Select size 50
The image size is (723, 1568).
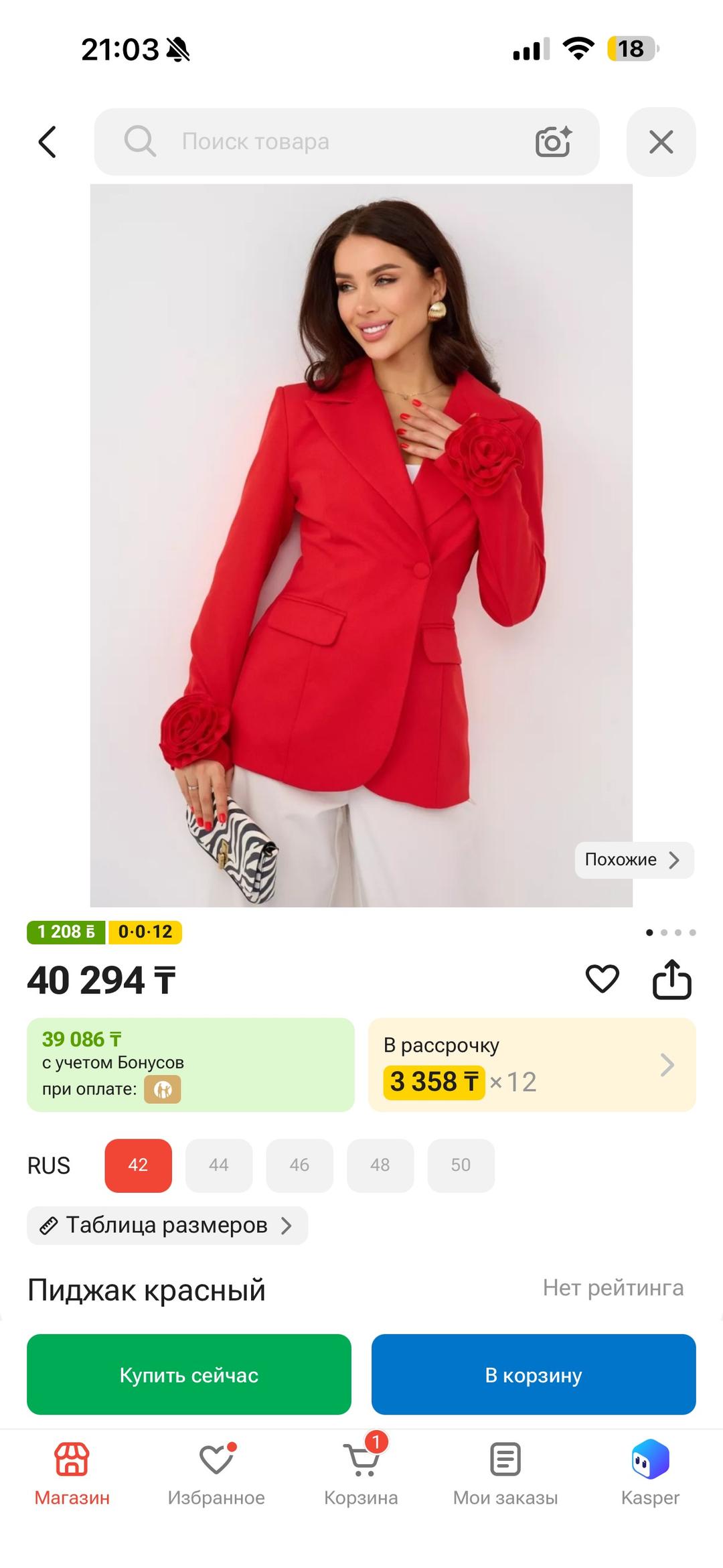click(x=461, y=1165)
